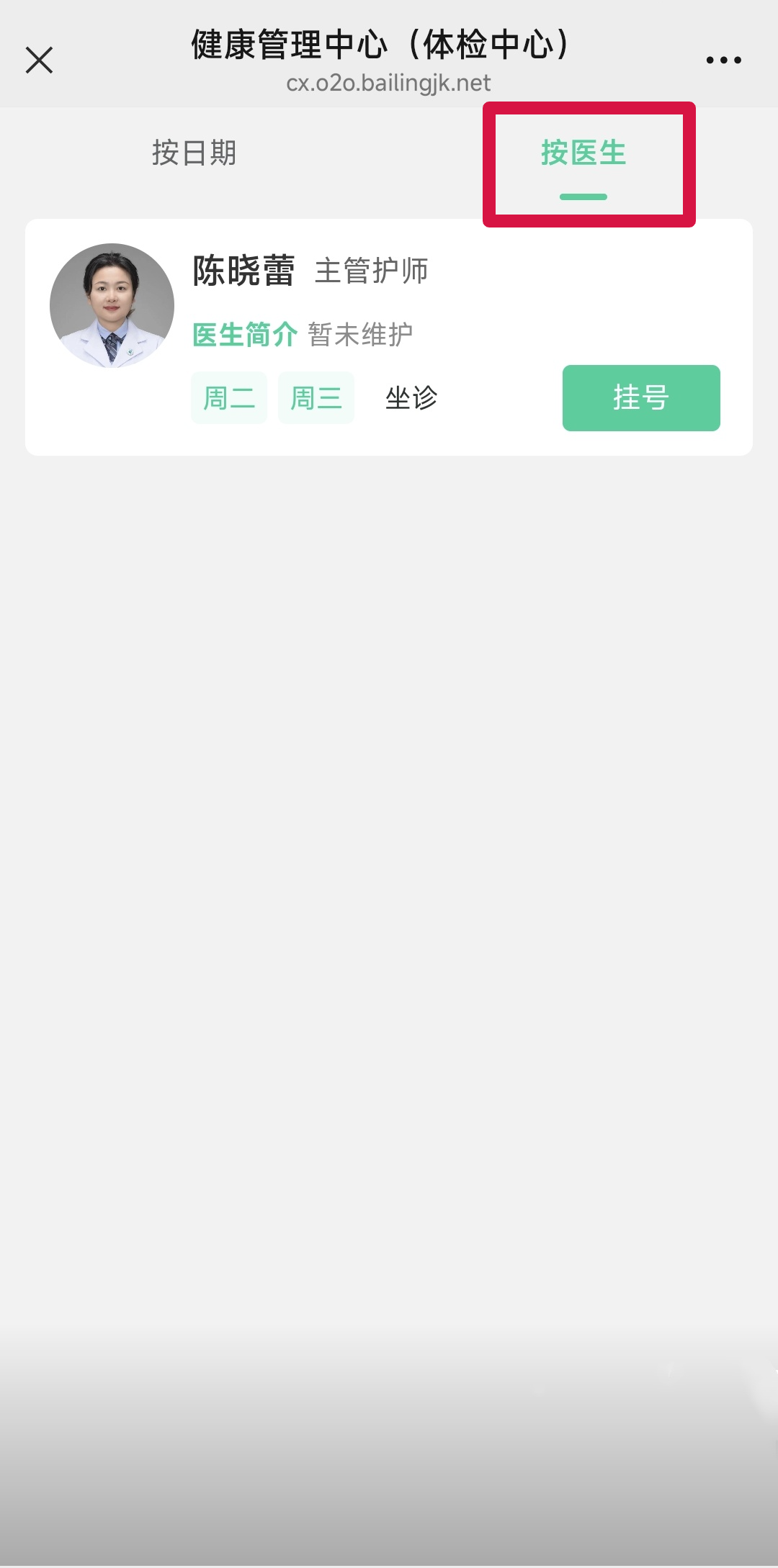This screenshot has height=1568, width=778.
Task: Open the three-dot overflow menu
Action: pyautogui.click(x=723, y=60)
